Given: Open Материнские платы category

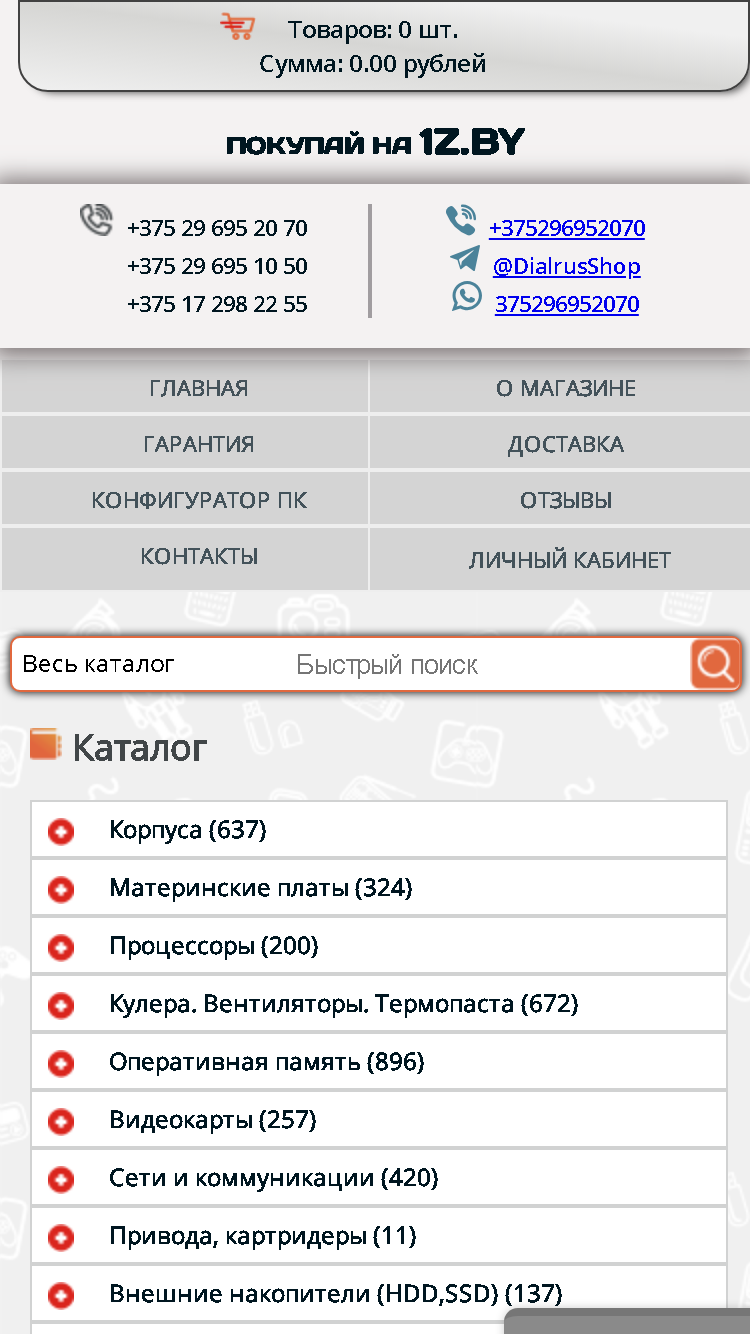Looking at the screenshot, I should click(260, 888).
